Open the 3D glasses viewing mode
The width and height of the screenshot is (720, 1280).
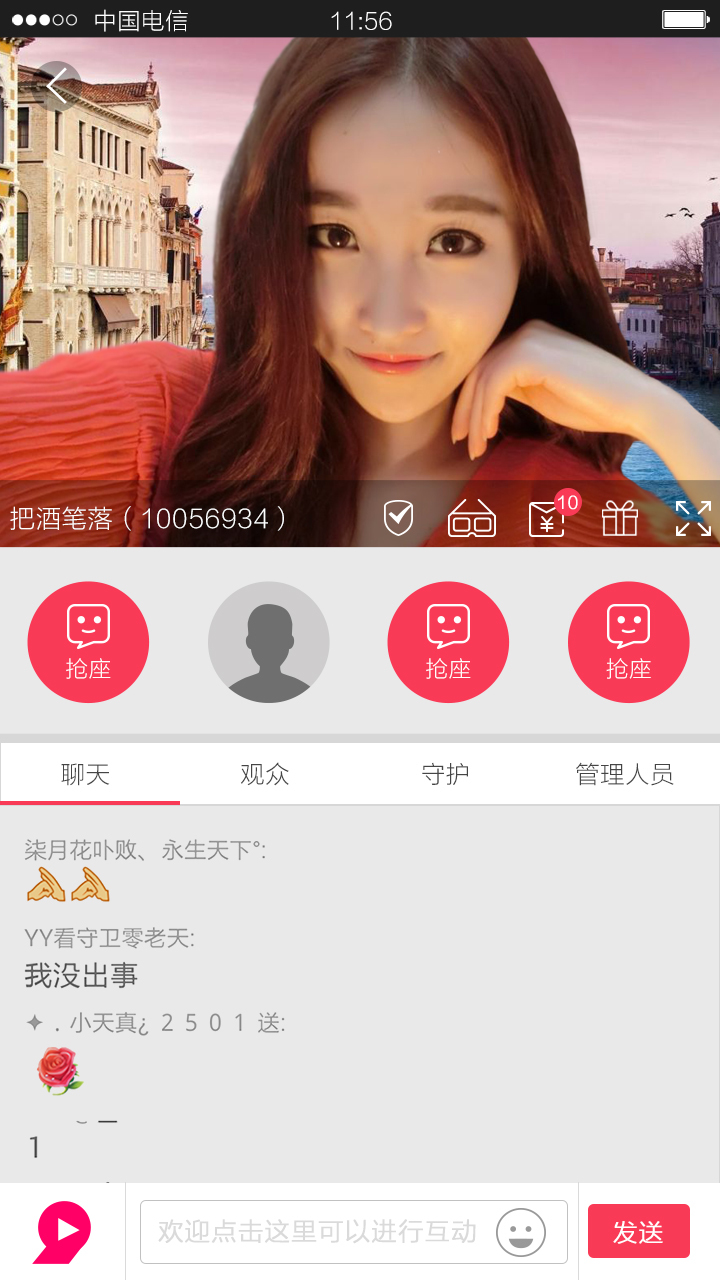coord(472,519)
